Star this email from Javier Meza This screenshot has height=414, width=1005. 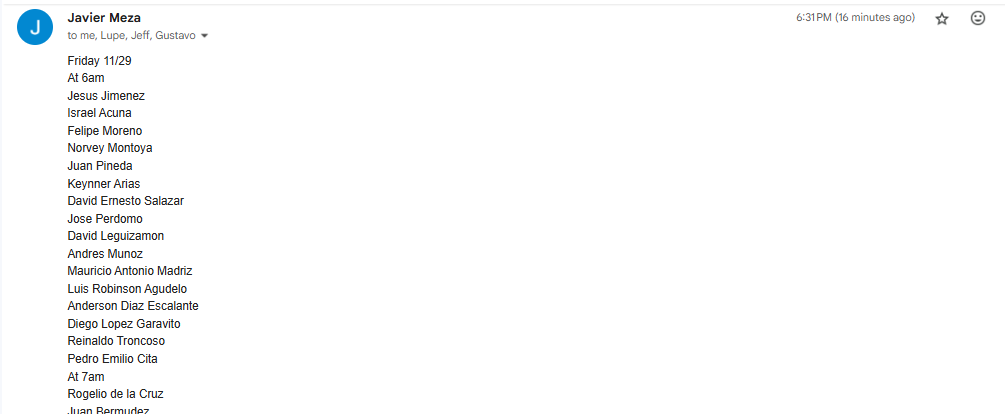(x=941, y=18)
